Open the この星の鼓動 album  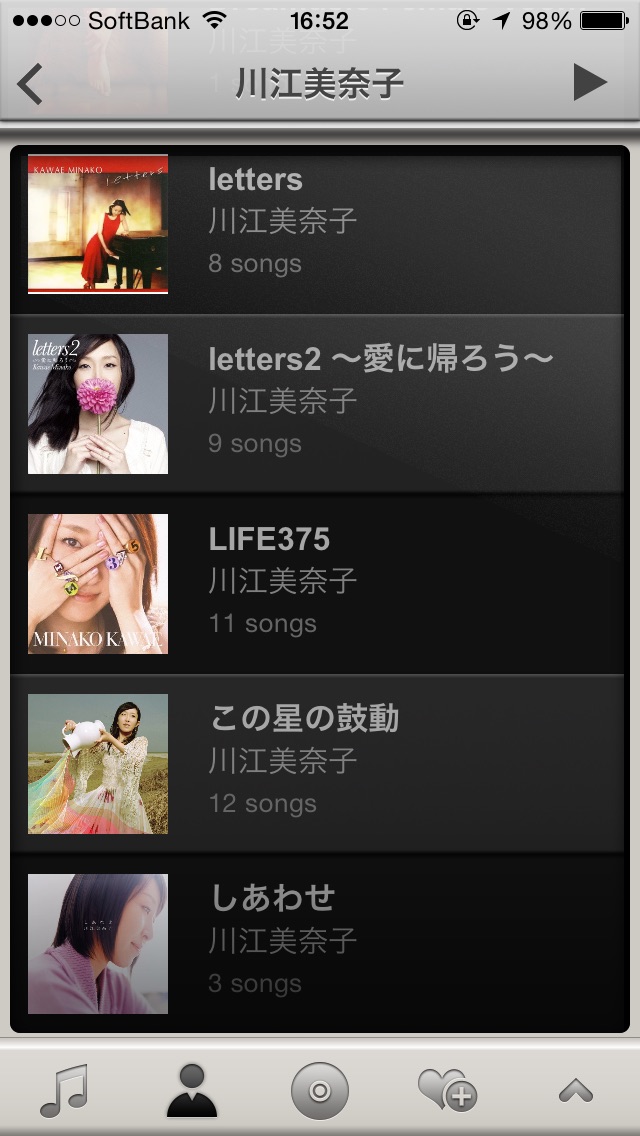tap(320, 763)
